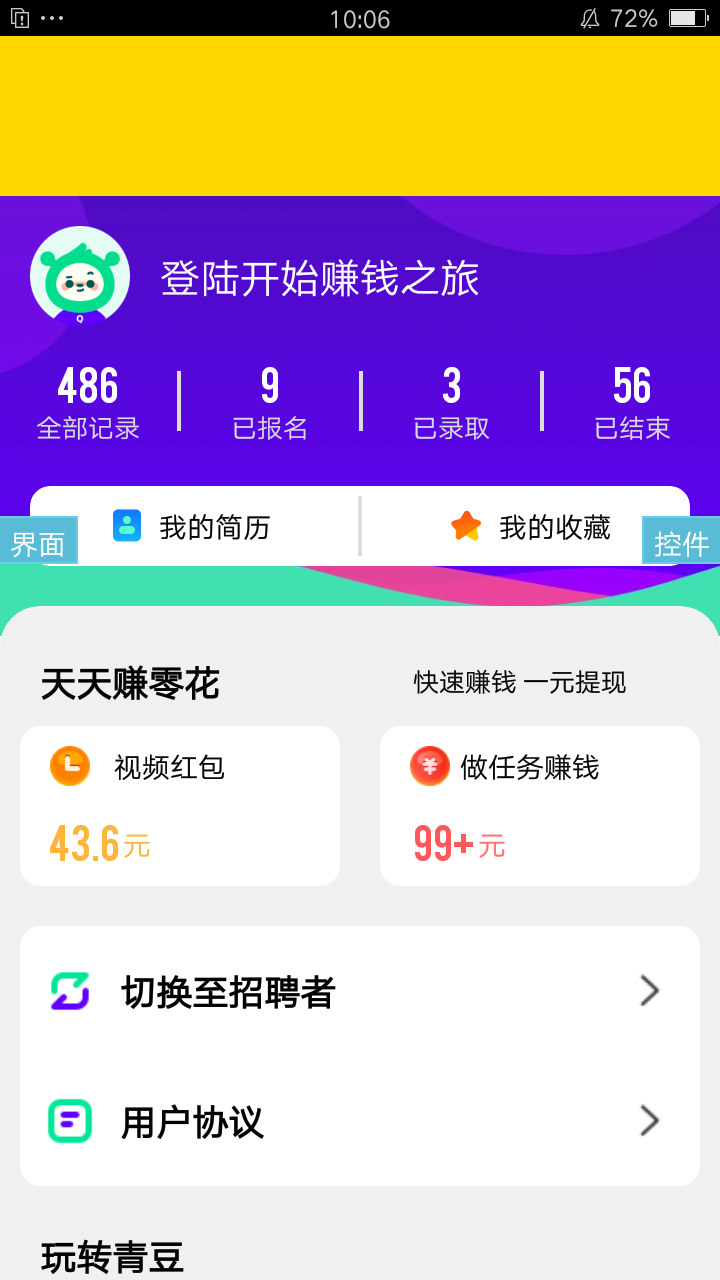Open the 已结束 records

click(x=632, y=403)
